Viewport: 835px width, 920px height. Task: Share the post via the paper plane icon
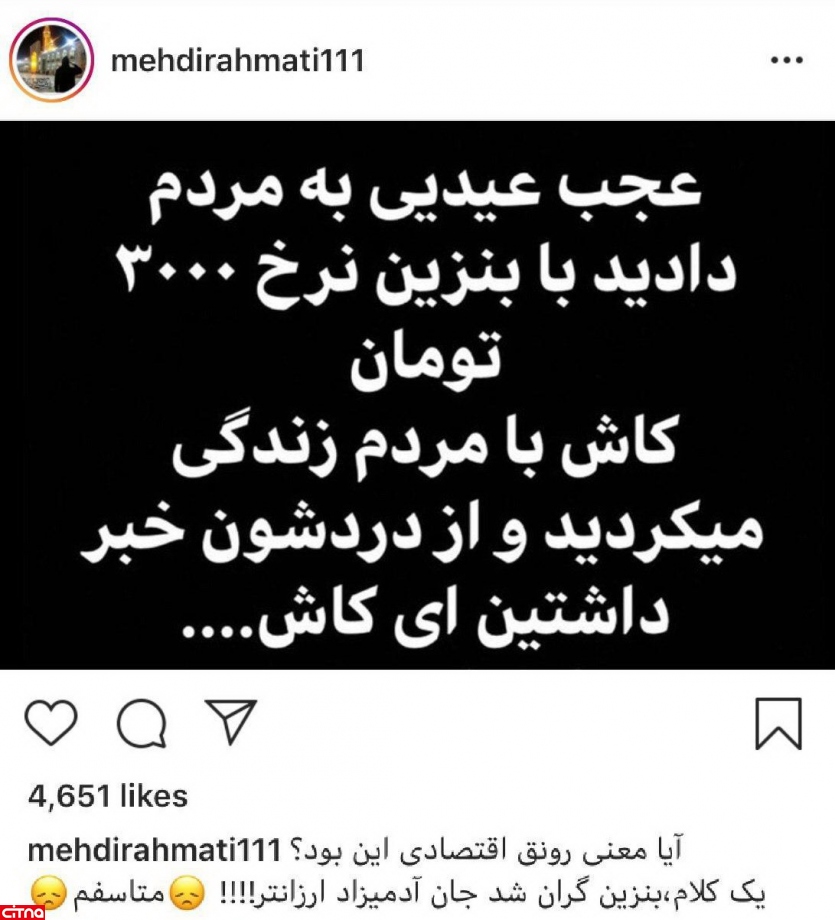[231, 721]
